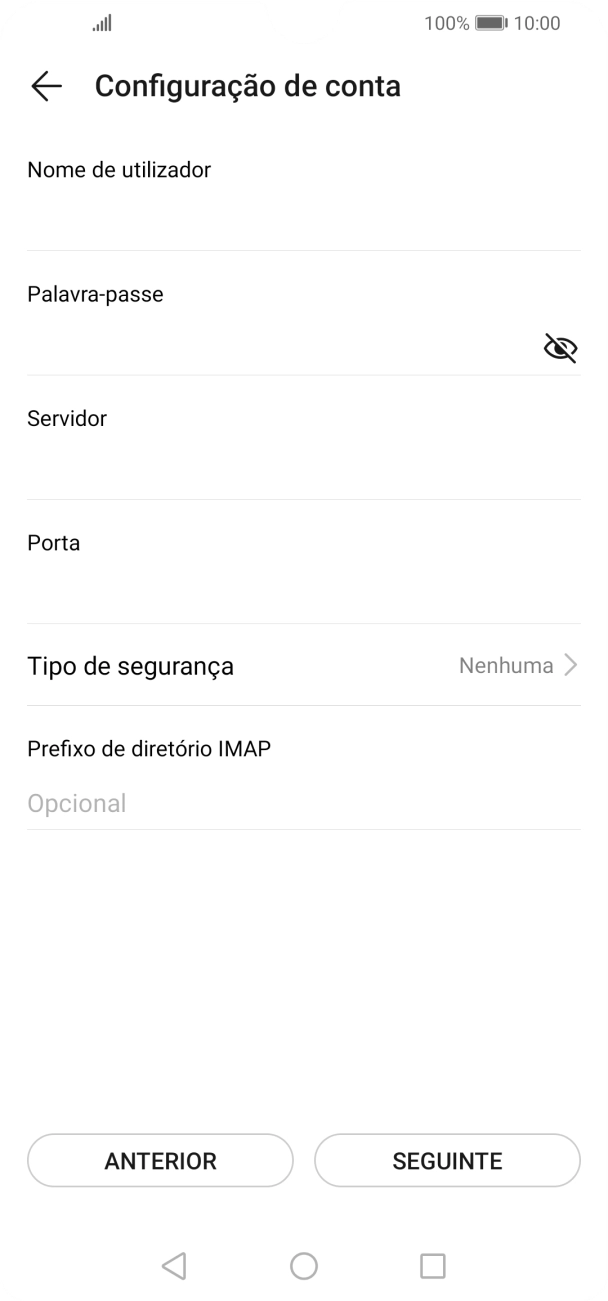The height and width of the screenshot is (1301, 608).
Task: Toggle password visibility eye icon
Action: point(560,348)
